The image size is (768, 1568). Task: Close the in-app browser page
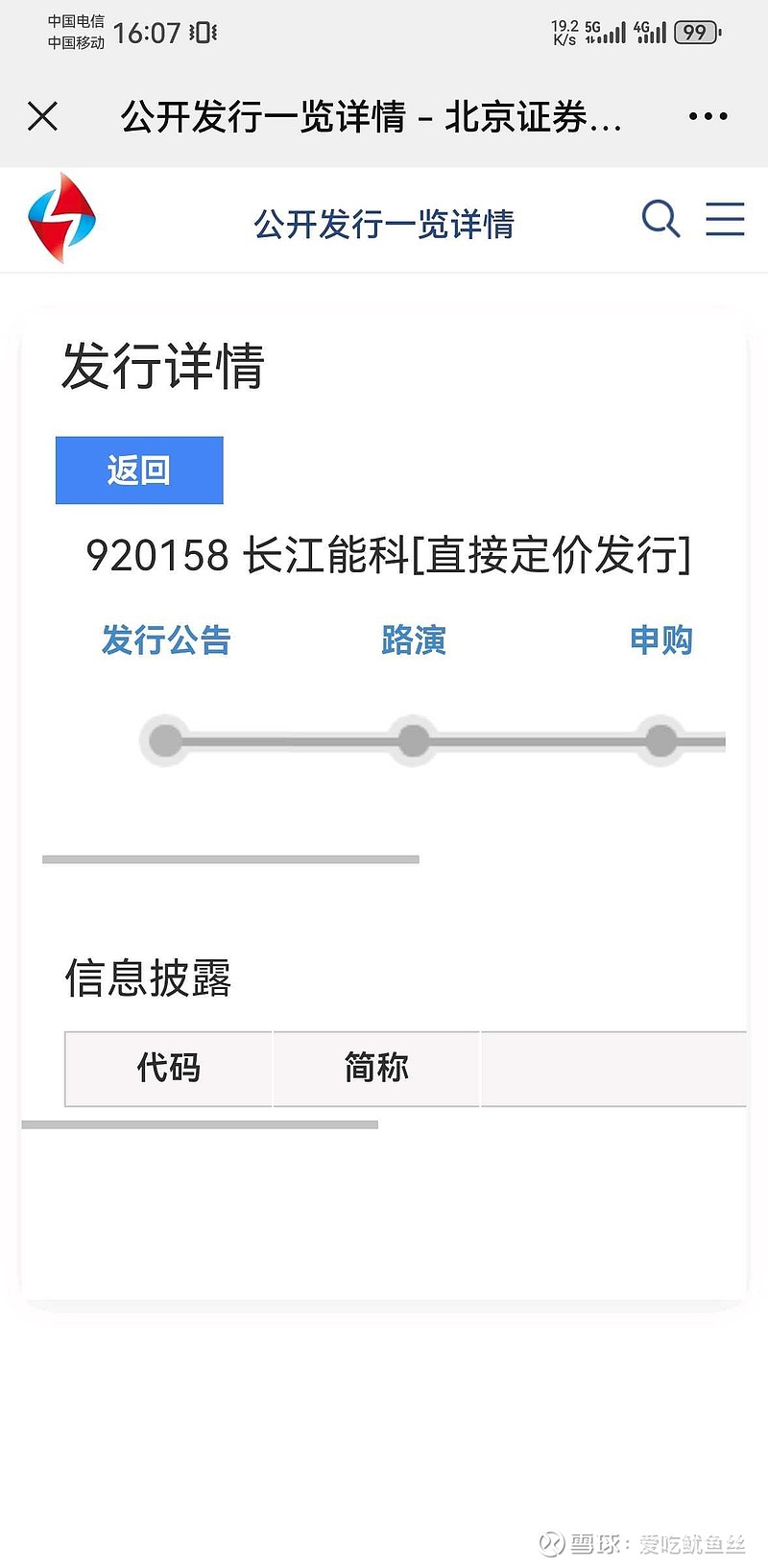coord(43,116)
